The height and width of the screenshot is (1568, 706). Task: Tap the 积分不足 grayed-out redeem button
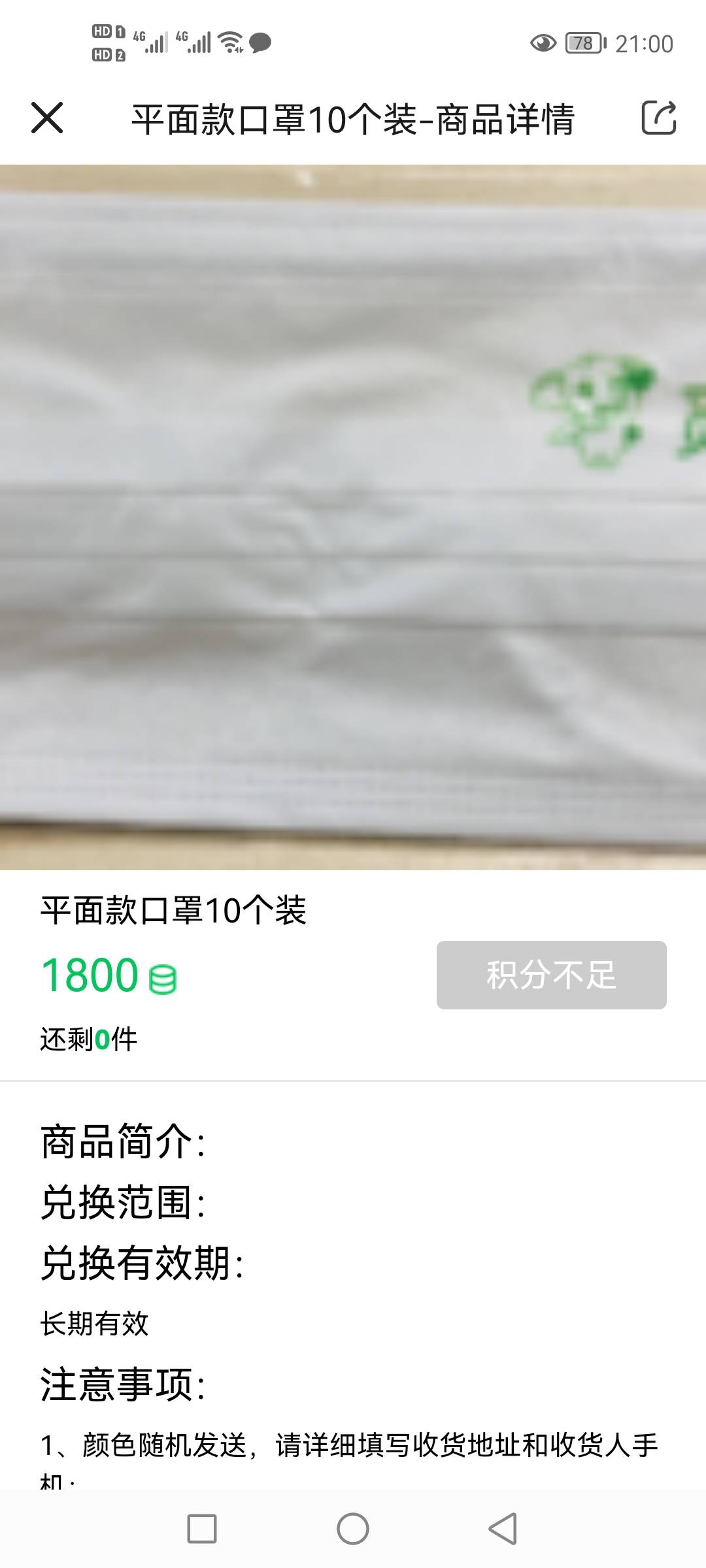coord(551,973)
